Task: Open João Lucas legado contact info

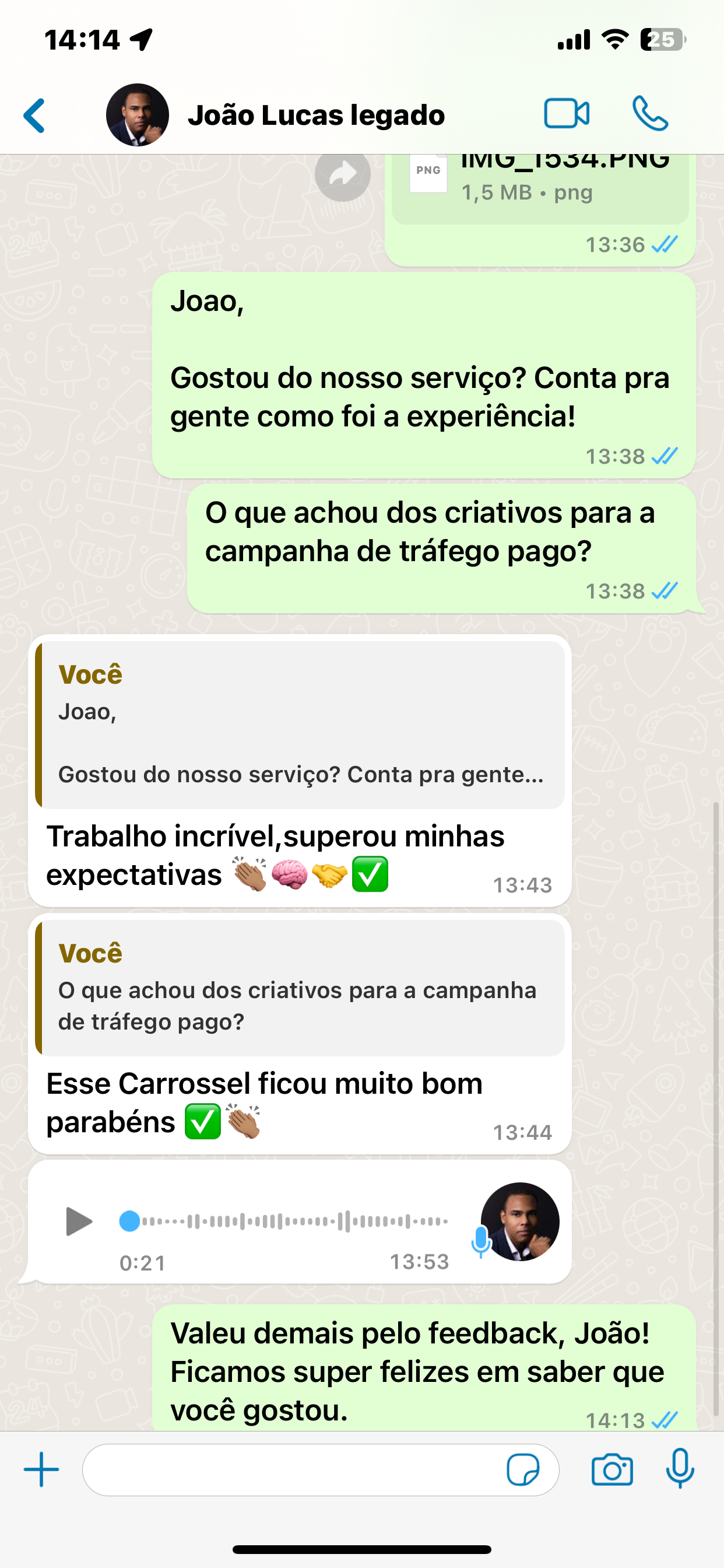Action: pos(315,115)
